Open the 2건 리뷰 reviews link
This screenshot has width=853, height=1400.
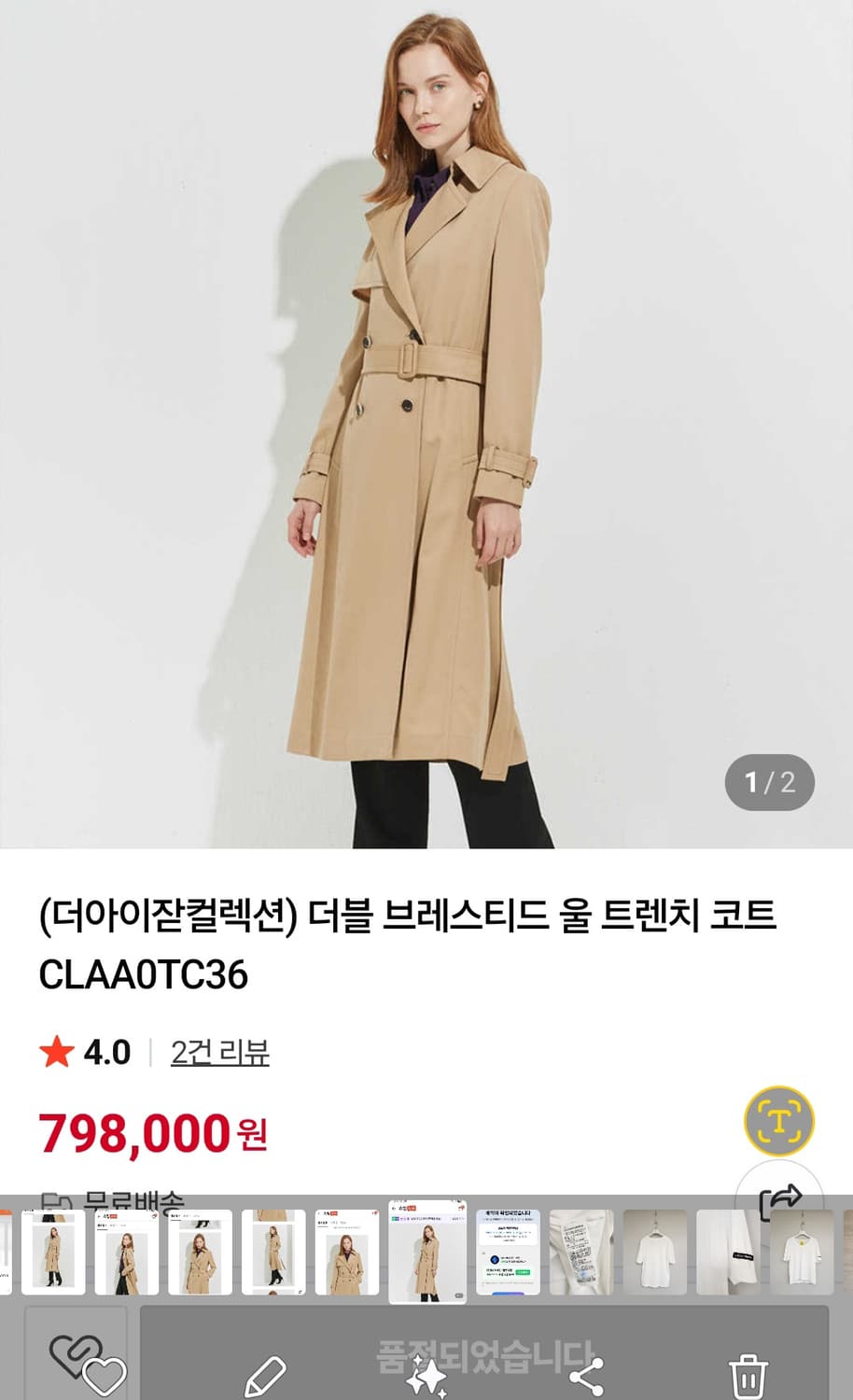220,1053
